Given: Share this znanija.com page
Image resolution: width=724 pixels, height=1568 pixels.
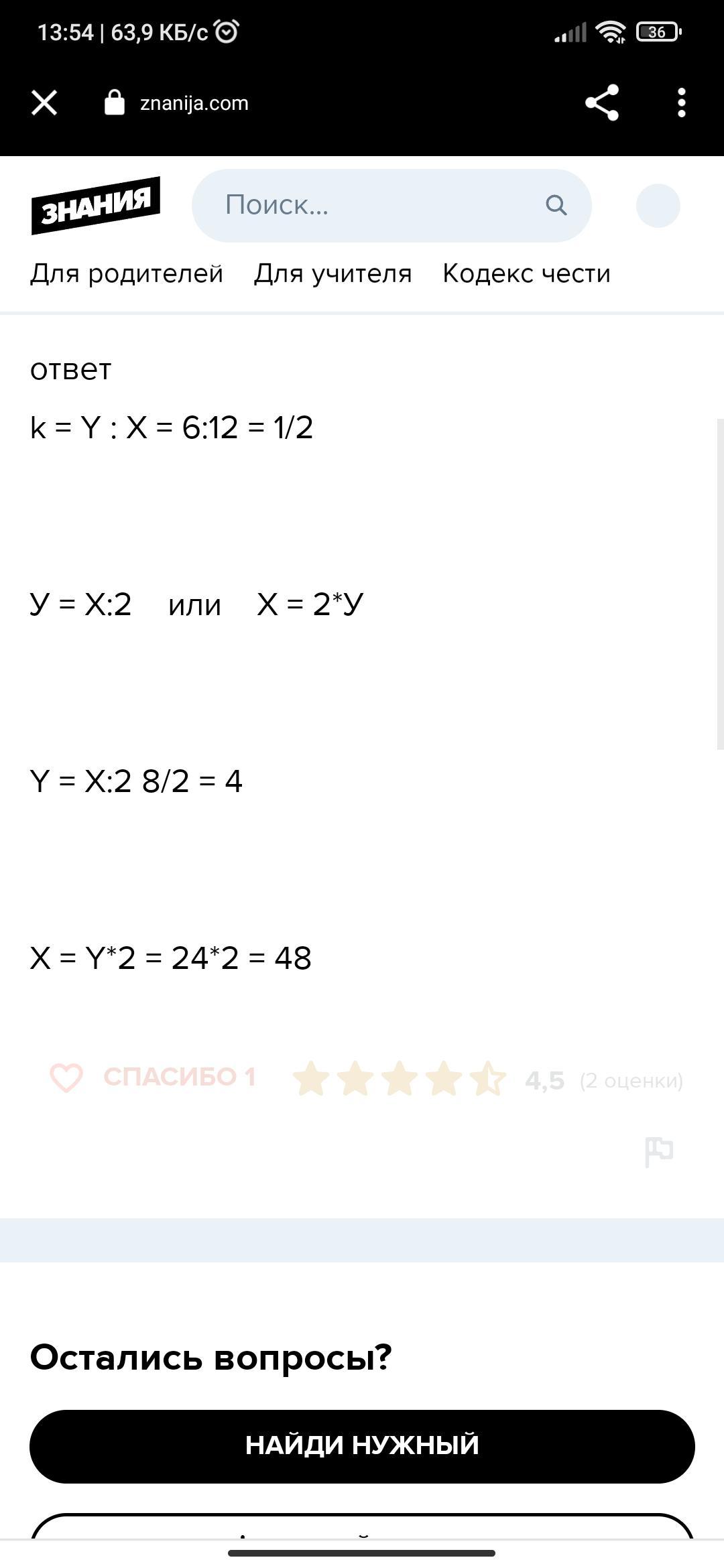Looking at the screenshot, I should click(x=602, y=103).
